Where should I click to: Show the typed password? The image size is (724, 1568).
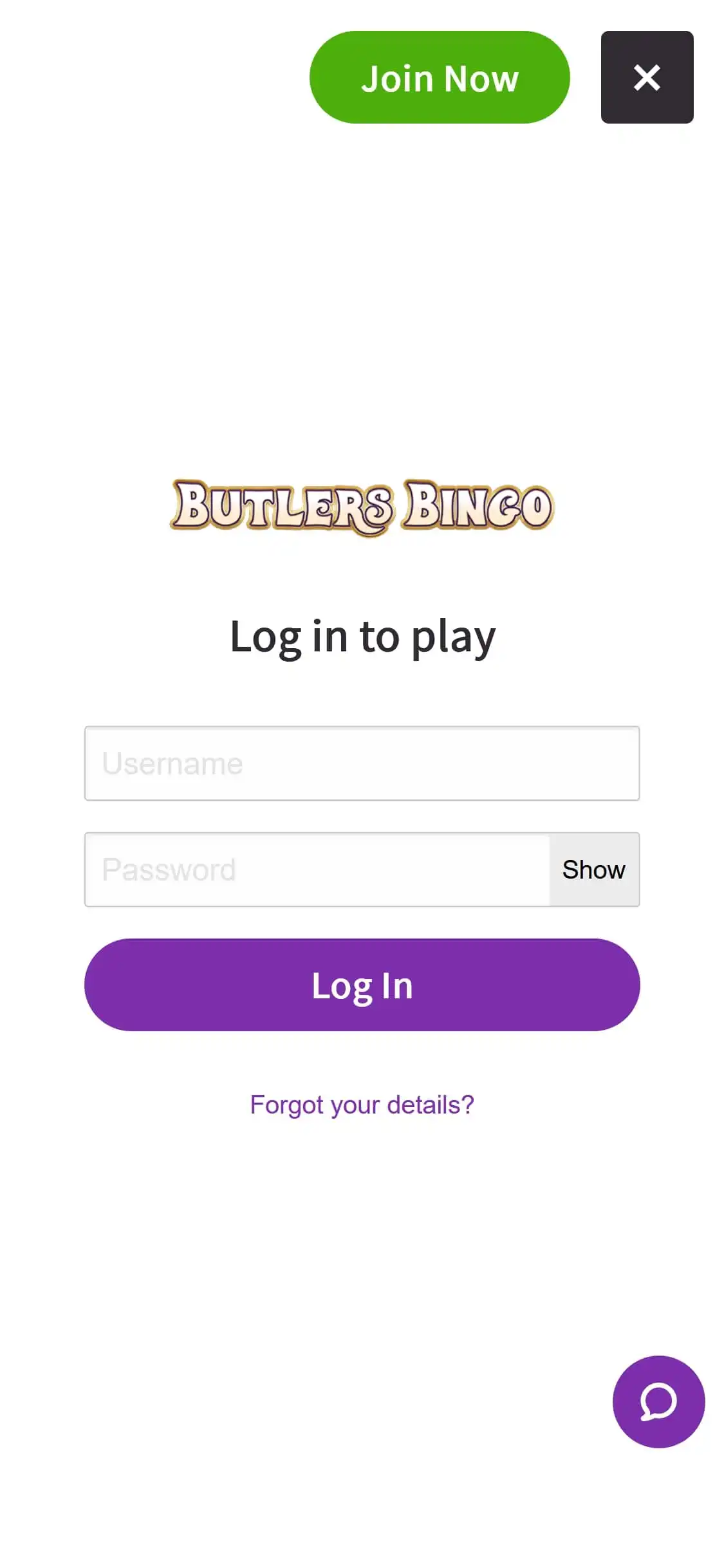[x=593, y=870]
